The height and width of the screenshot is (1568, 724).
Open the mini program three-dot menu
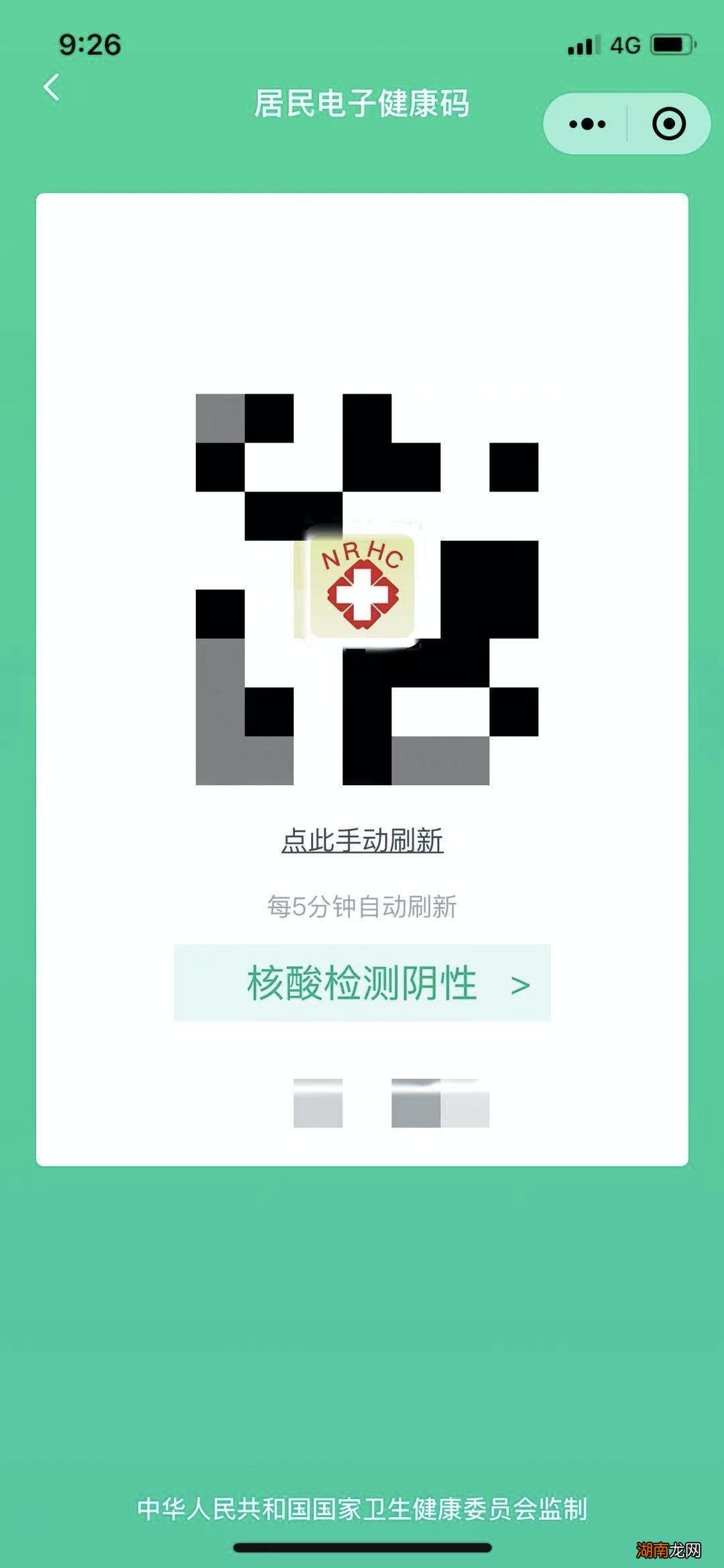click(x=587, y=124)
